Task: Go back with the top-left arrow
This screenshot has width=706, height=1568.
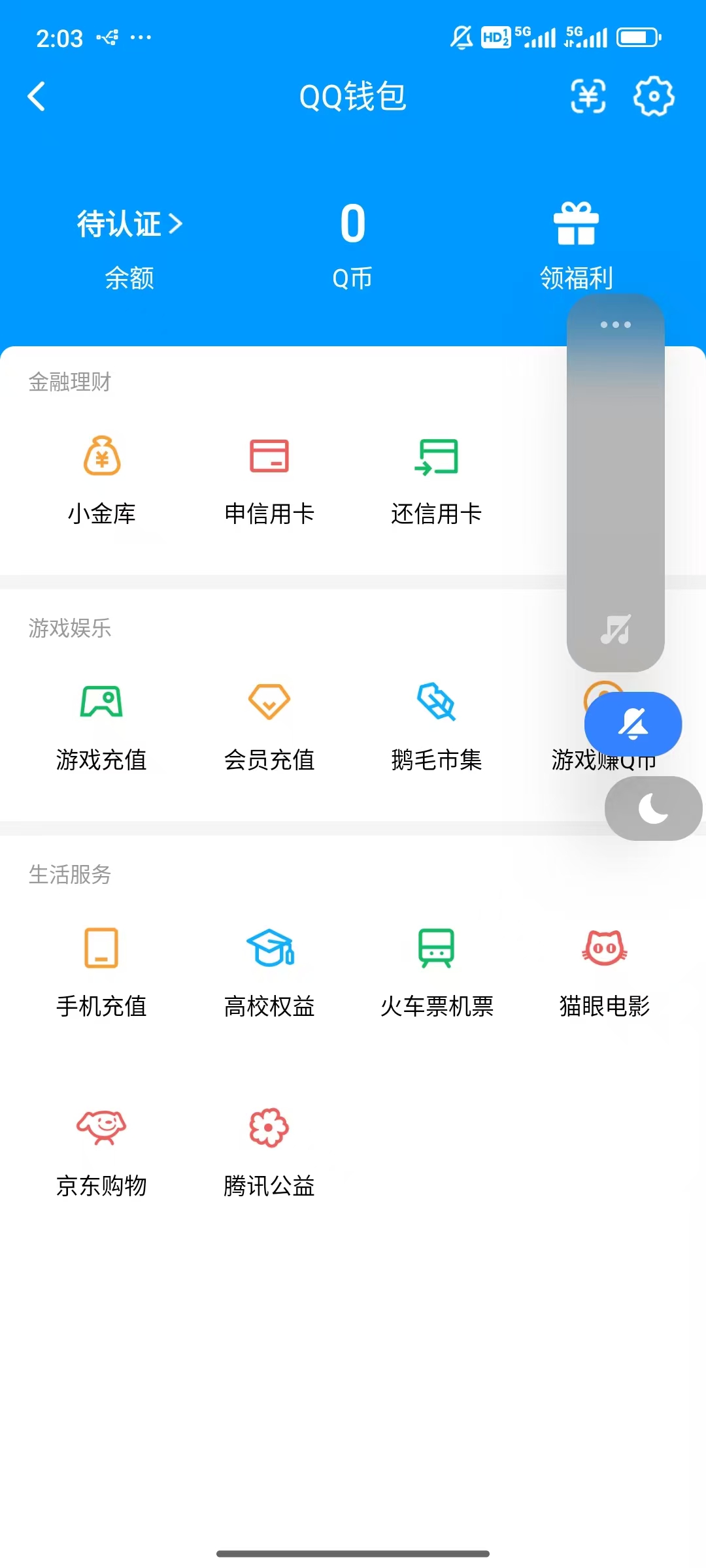Action: pyautogui.click(x=37, y=95)
